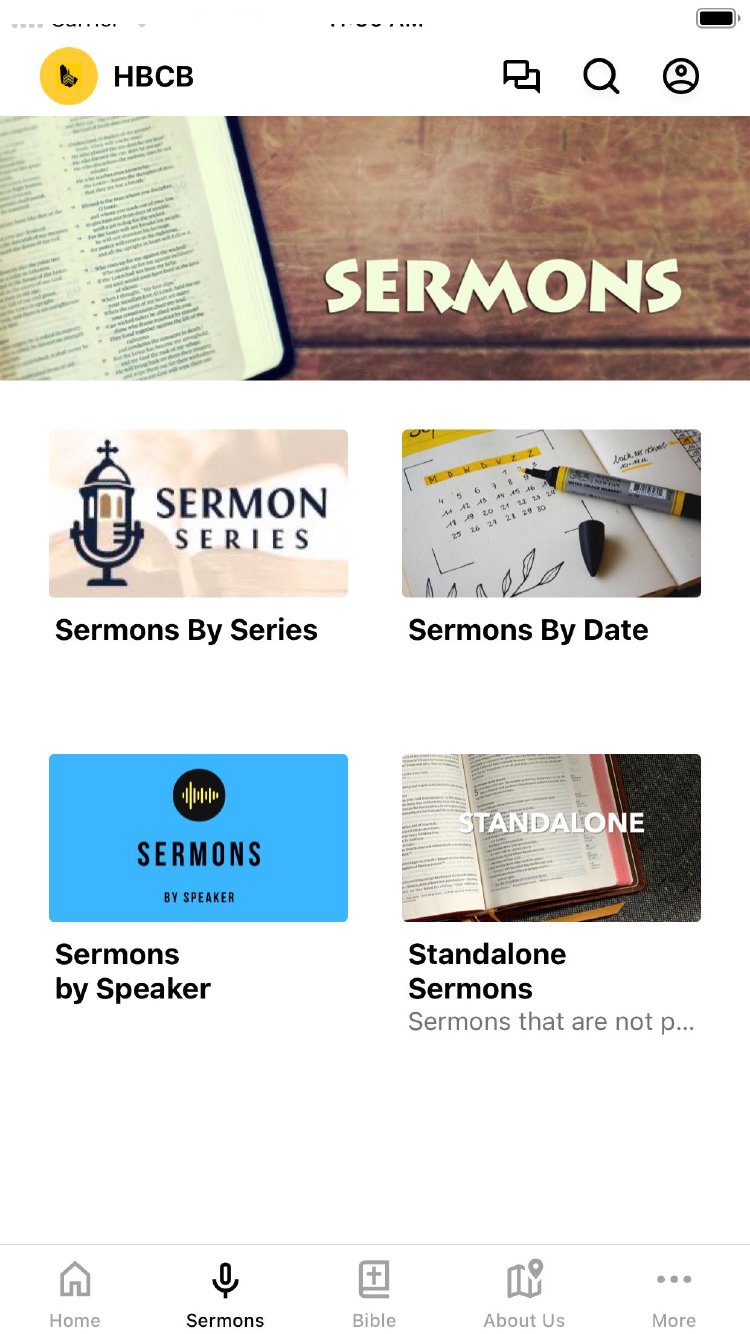Tap the Sermons tab
Viewport: 750px width, 1334px height.
pyautogui.click(x=225, y=1292)
